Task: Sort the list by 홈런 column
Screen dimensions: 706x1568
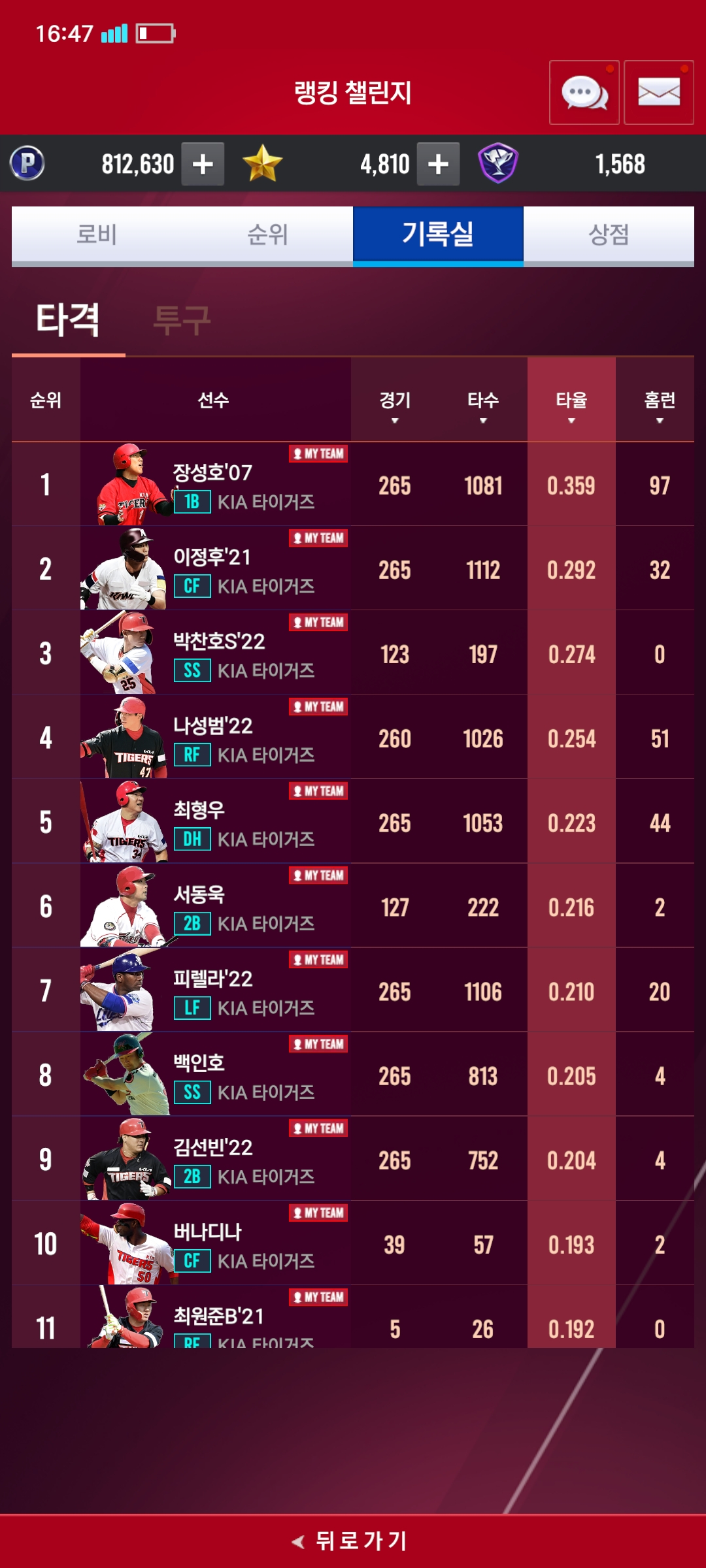Action: (x=659, y=405)
